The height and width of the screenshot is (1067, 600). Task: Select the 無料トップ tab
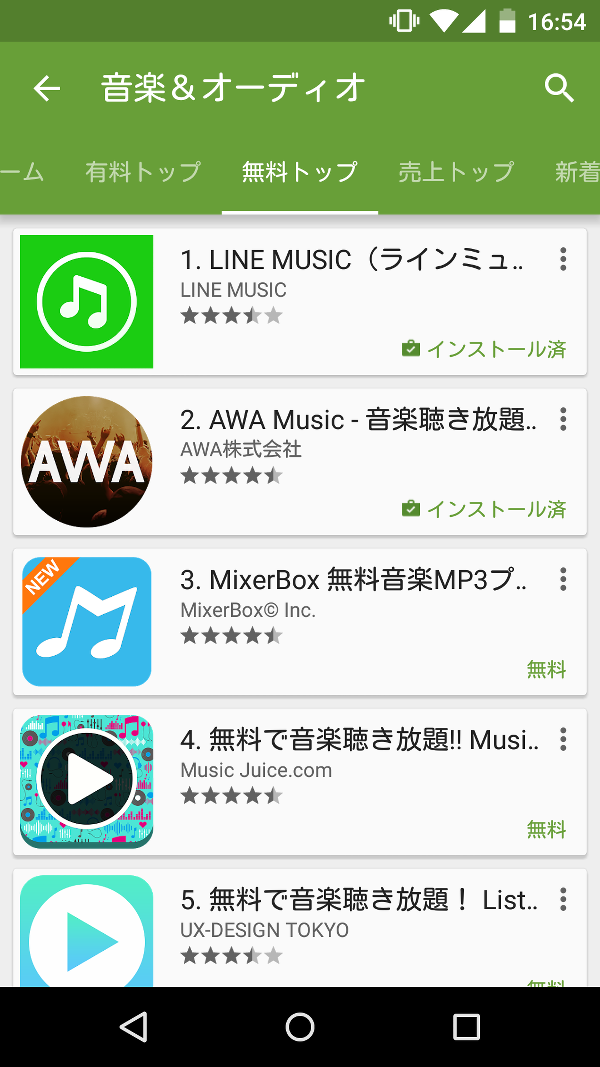[x=299, y=172]
